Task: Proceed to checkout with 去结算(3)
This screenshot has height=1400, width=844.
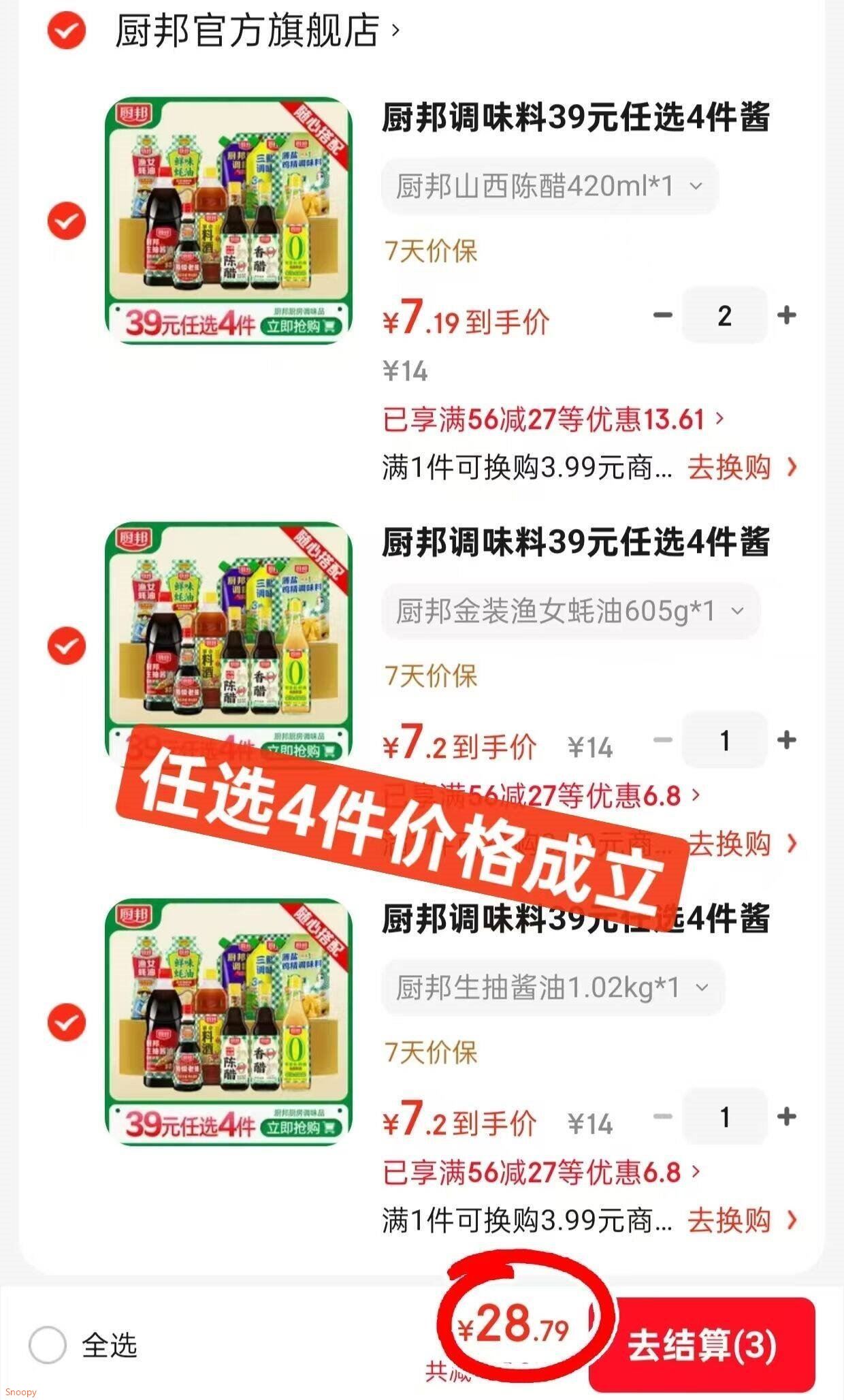Action: point(702,1345)
